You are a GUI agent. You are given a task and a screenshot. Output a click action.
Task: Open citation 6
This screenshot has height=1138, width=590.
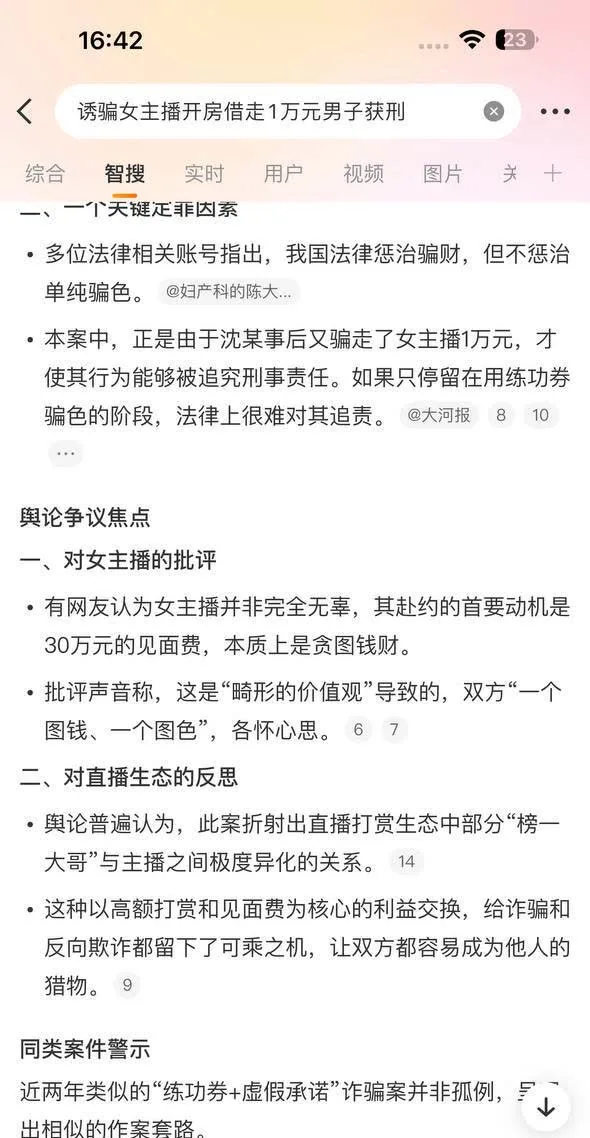(357, 729)
